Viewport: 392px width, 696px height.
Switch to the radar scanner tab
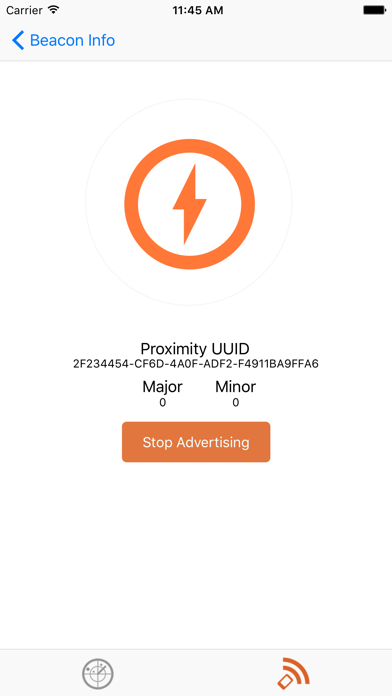pos(98,674)
